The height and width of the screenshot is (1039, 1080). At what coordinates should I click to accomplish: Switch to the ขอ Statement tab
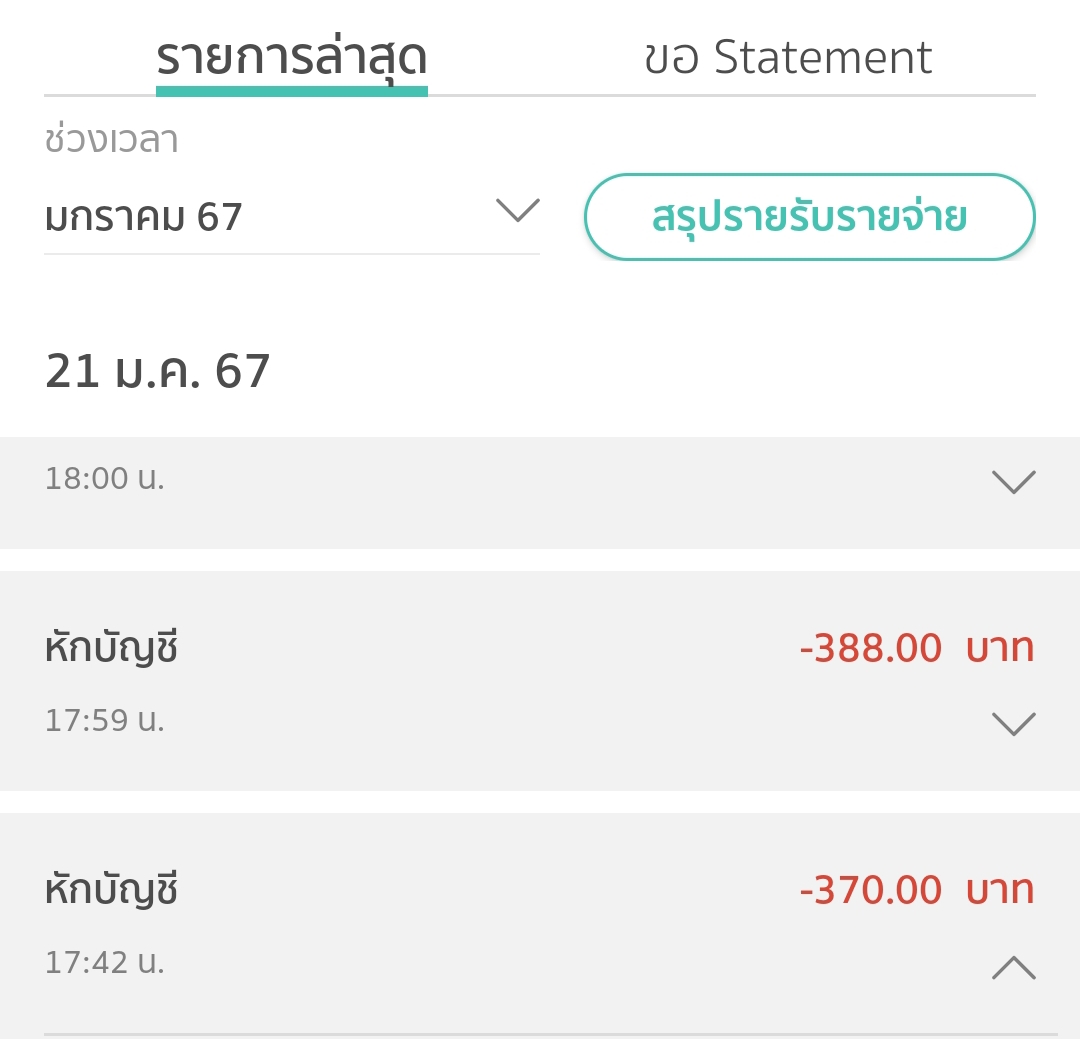[788, 58]
